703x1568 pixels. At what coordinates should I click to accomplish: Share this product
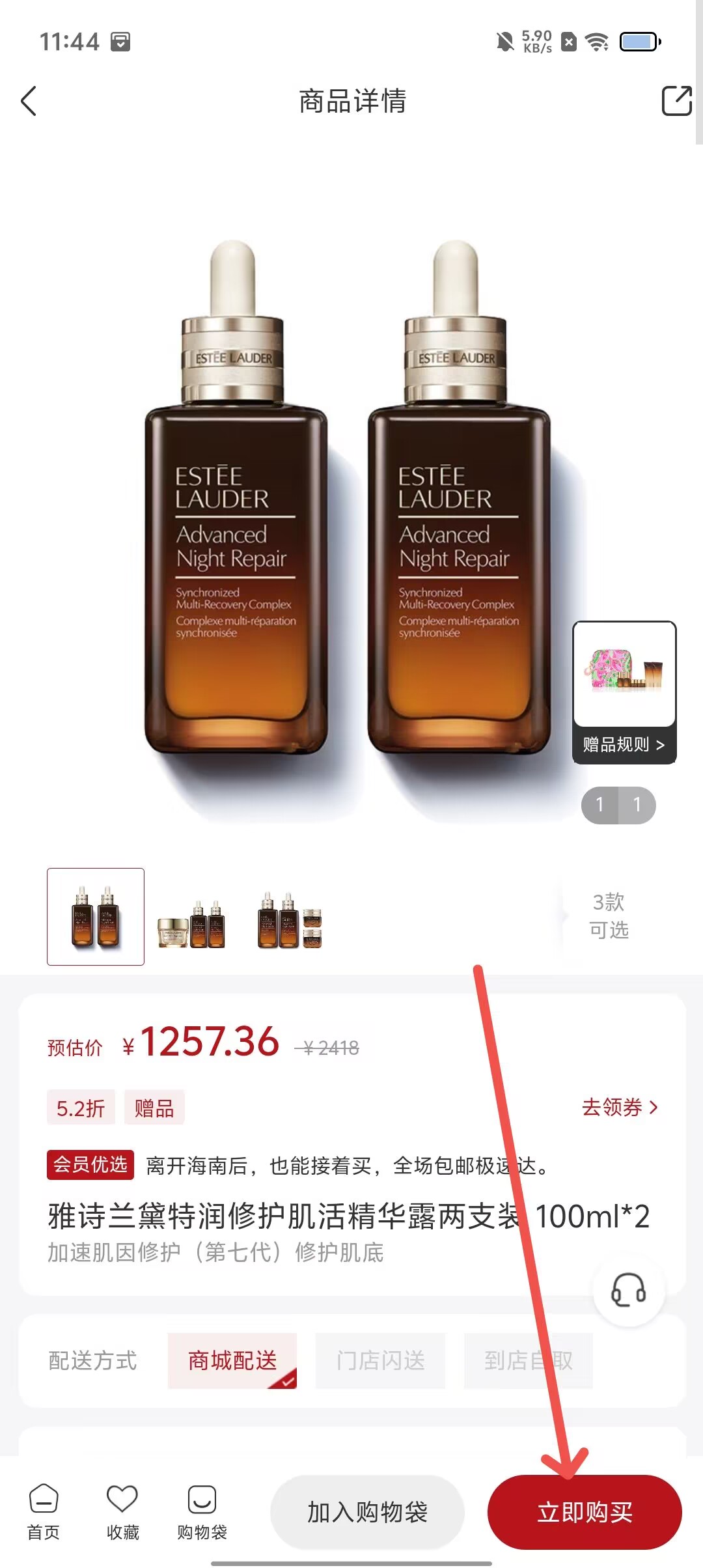(676, 102)
